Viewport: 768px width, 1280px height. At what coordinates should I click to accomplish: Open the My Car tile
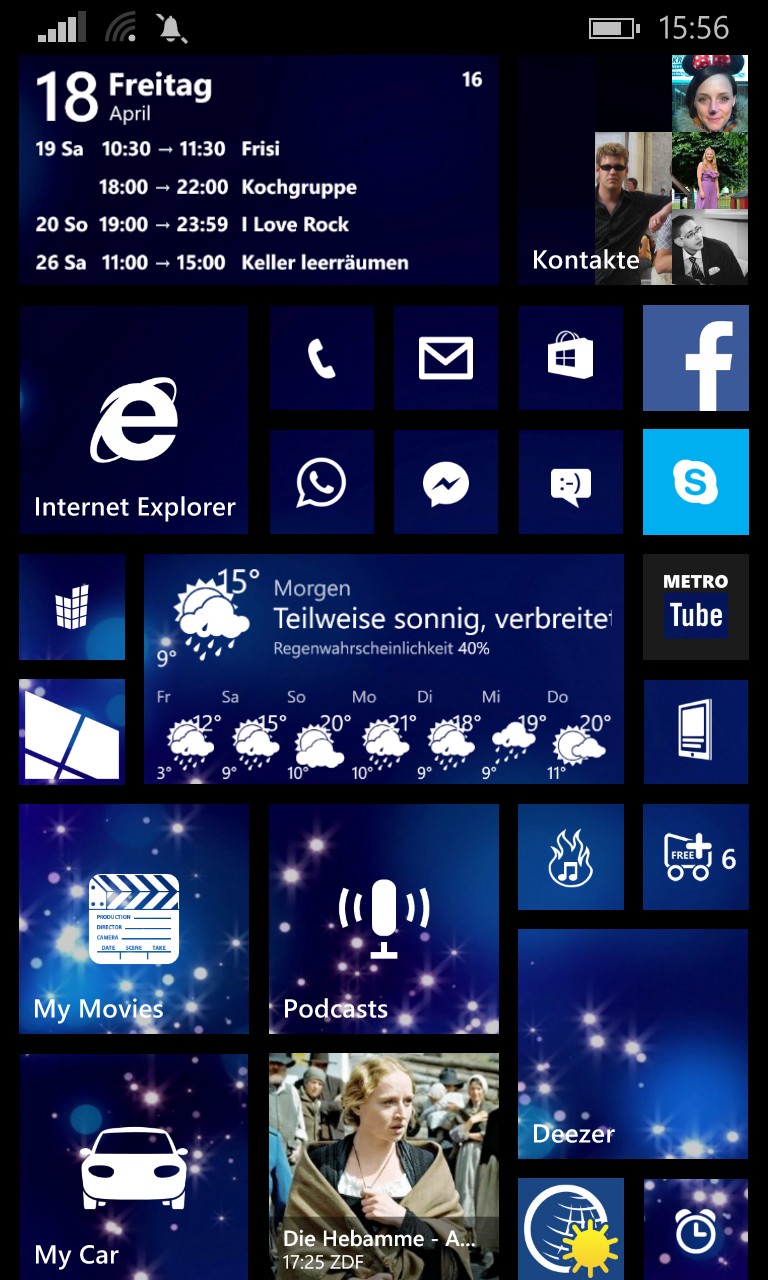(134, 1167)
